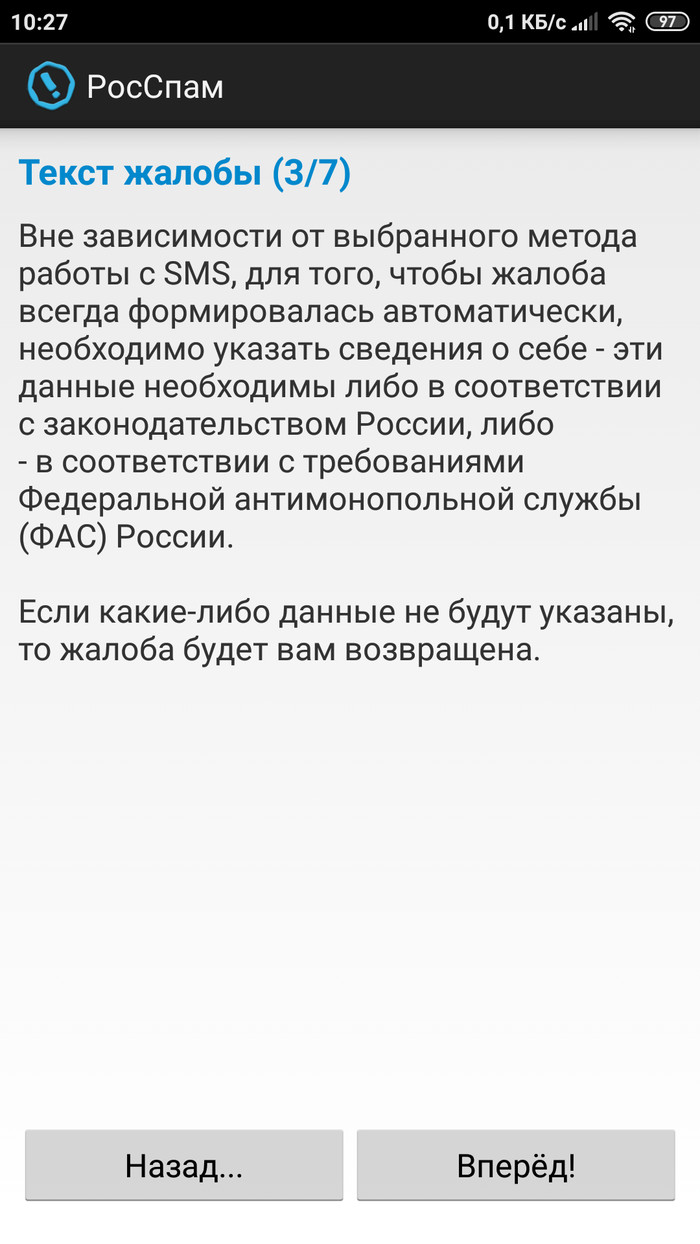
Task: Go back with the Назад... button
Action: pyautogui.click(x=184, y=1166)
